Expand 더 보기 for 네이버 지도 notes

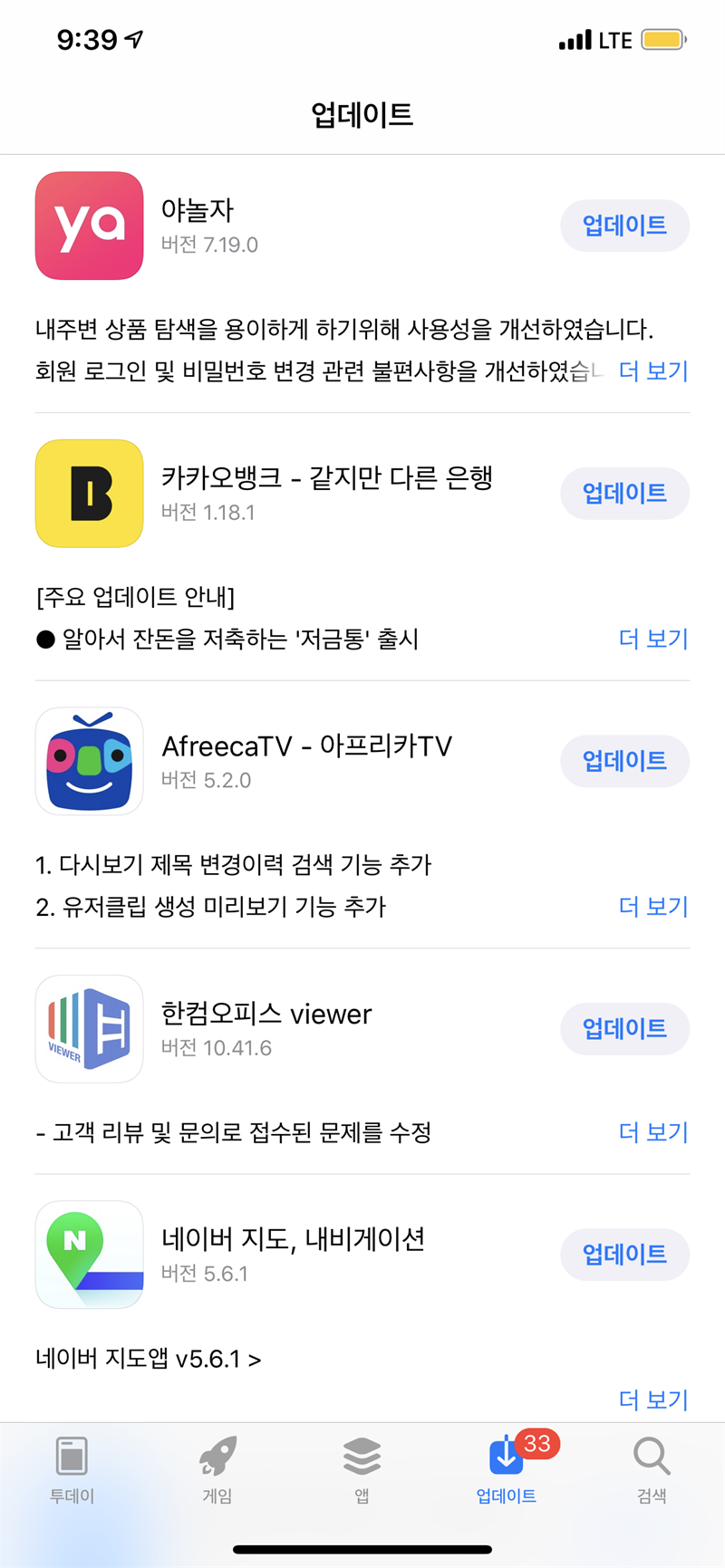[653, 1400]
